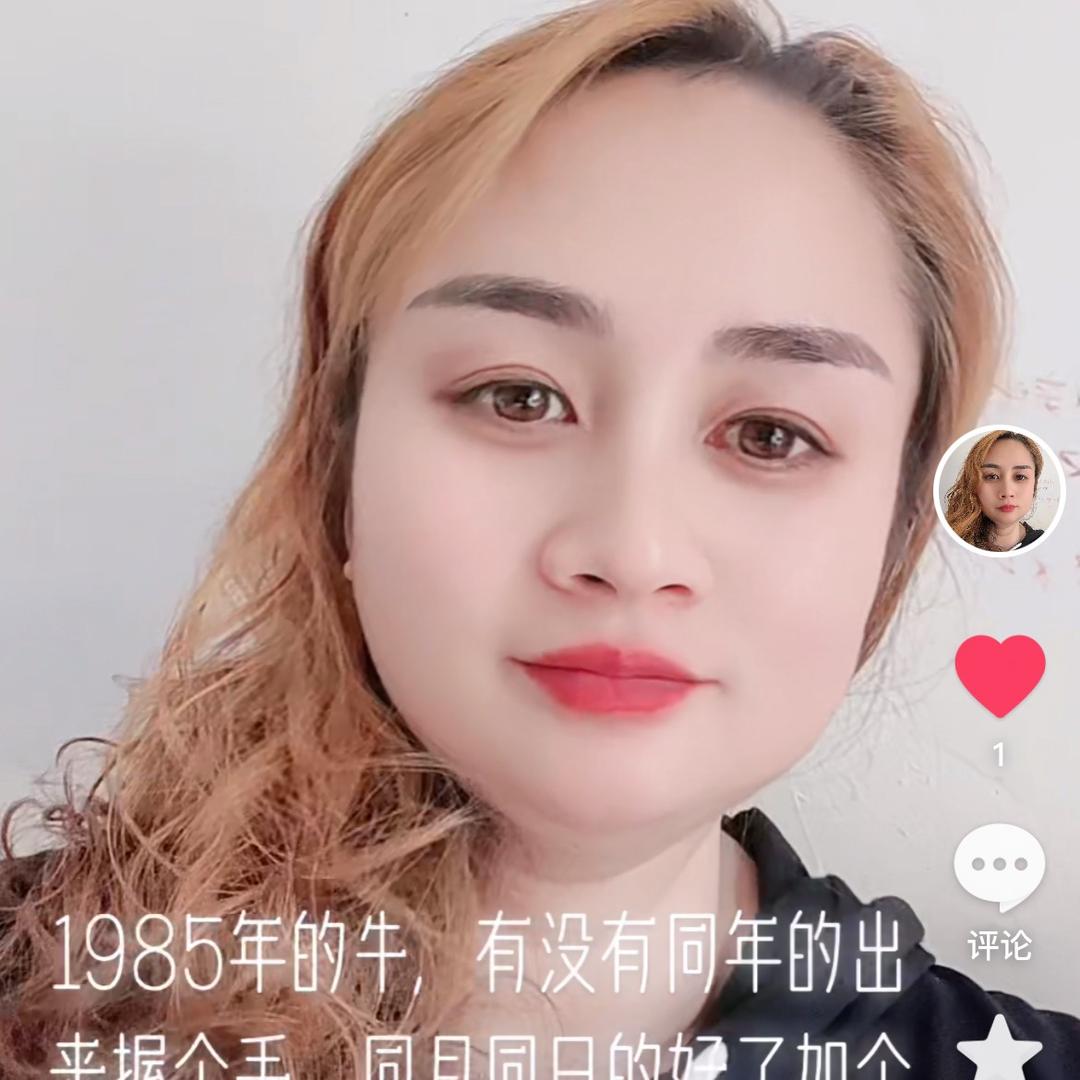Open the 评论 comments bubble

tap(999, 867)
